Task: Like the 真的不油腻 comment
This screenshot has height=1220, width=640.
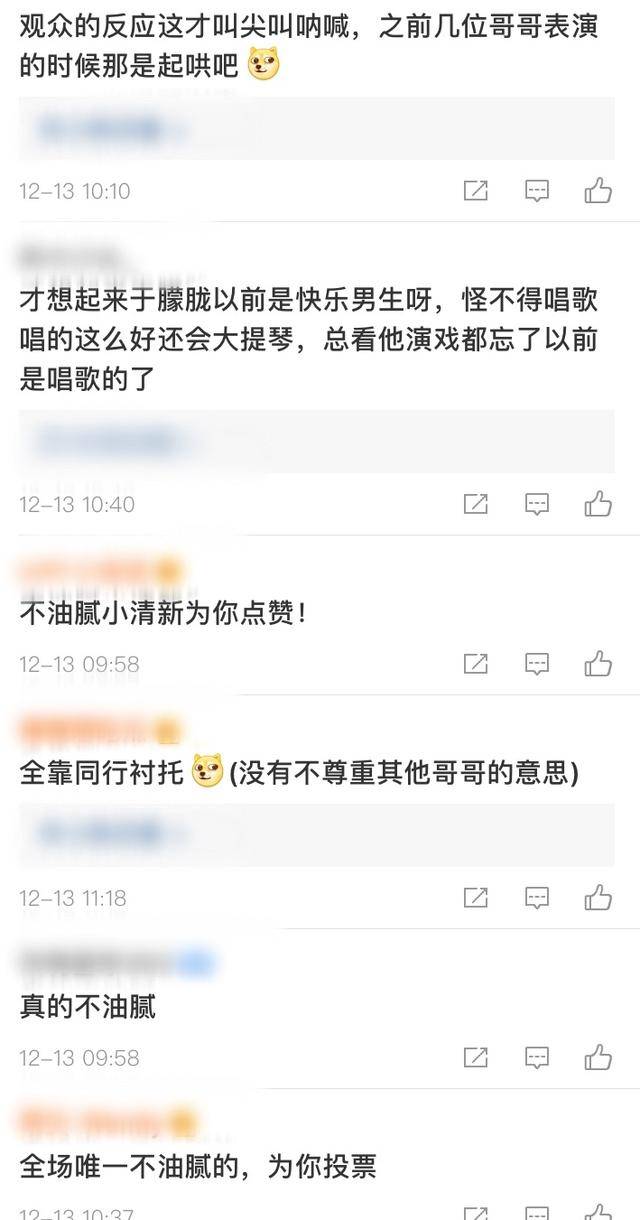Action: [x=598, y=1057]
